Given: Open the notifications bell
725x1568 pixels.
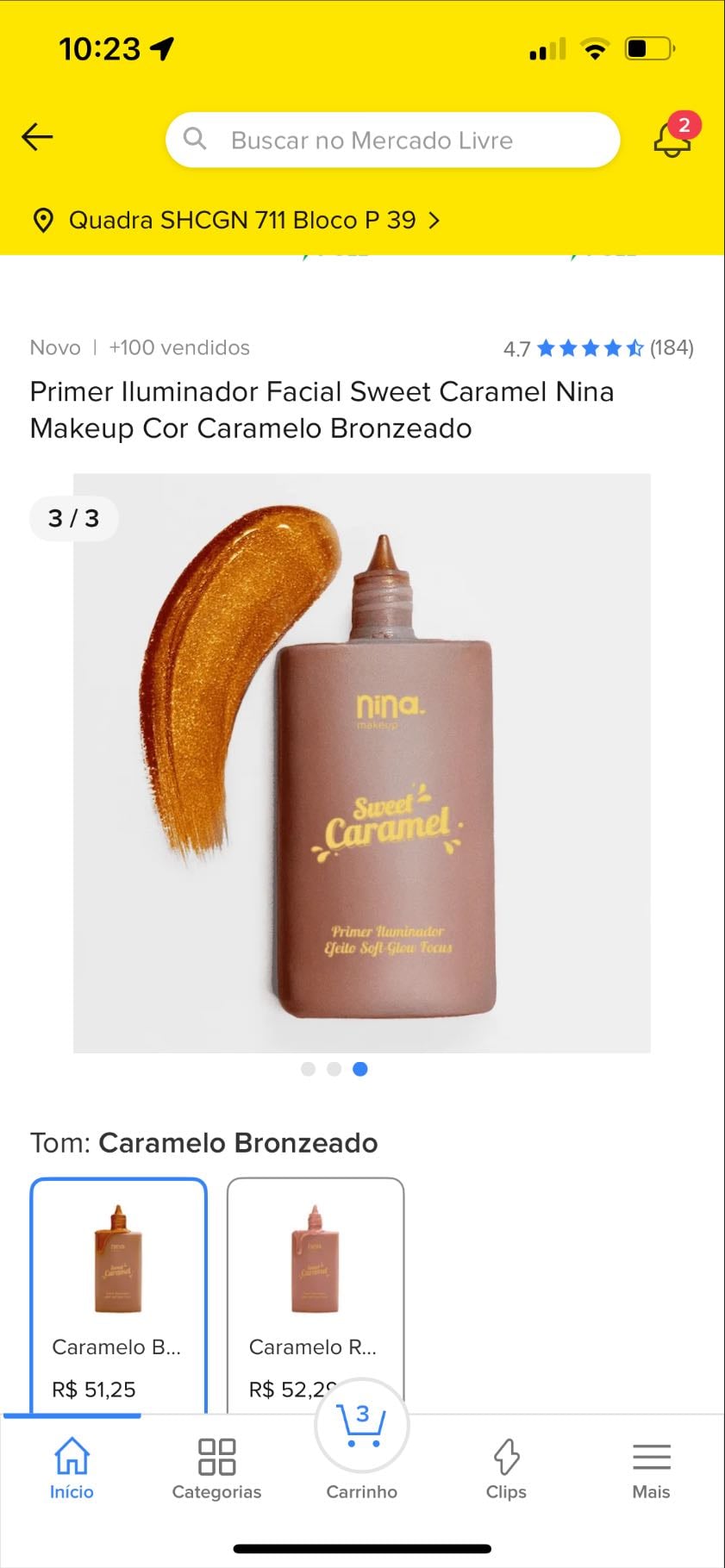Looking at the screenshot, I should pyautogui.click(x=672, y=140).
